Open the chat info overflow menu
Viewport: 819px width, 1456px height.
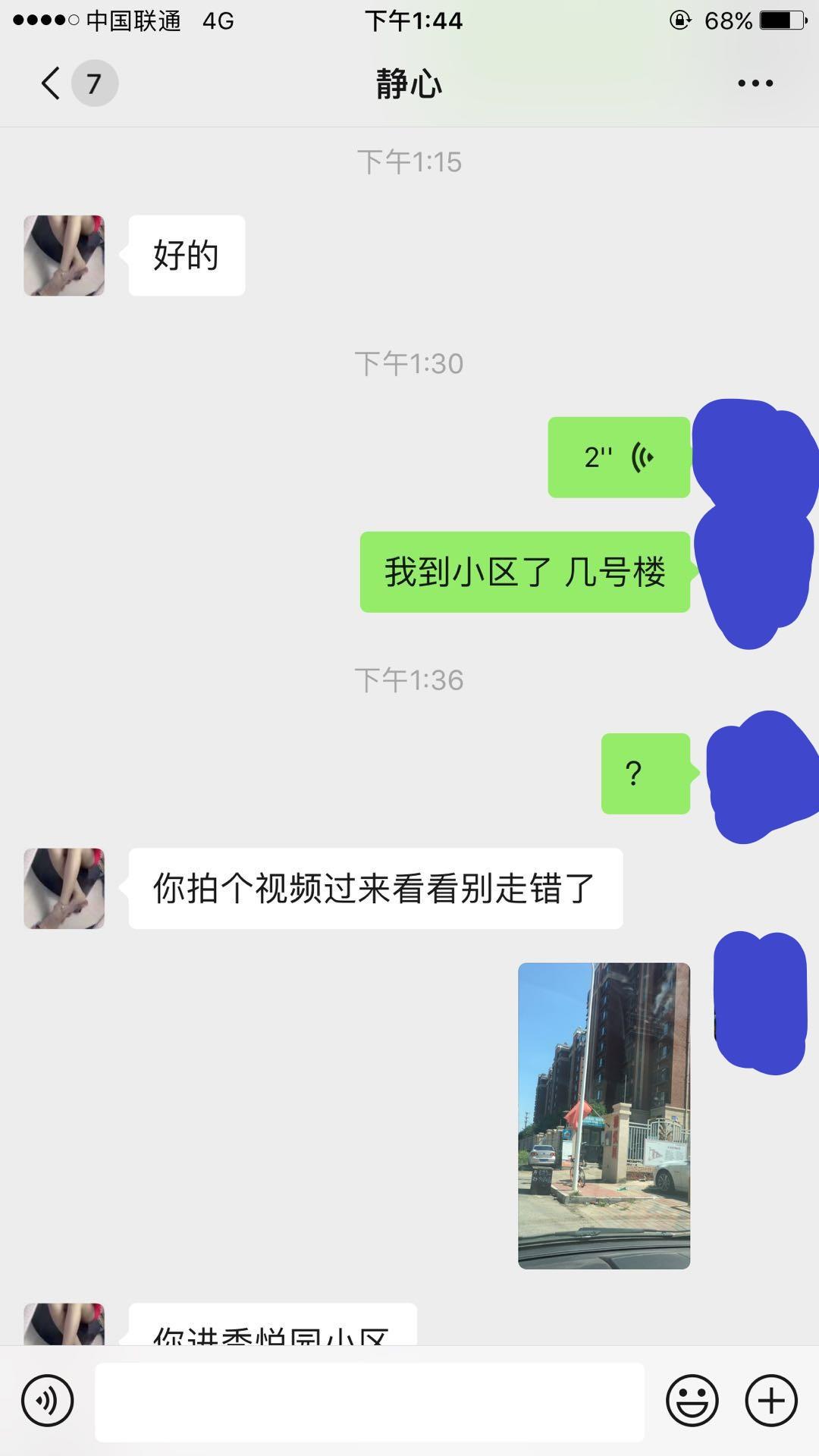click(x=755, y=83)
